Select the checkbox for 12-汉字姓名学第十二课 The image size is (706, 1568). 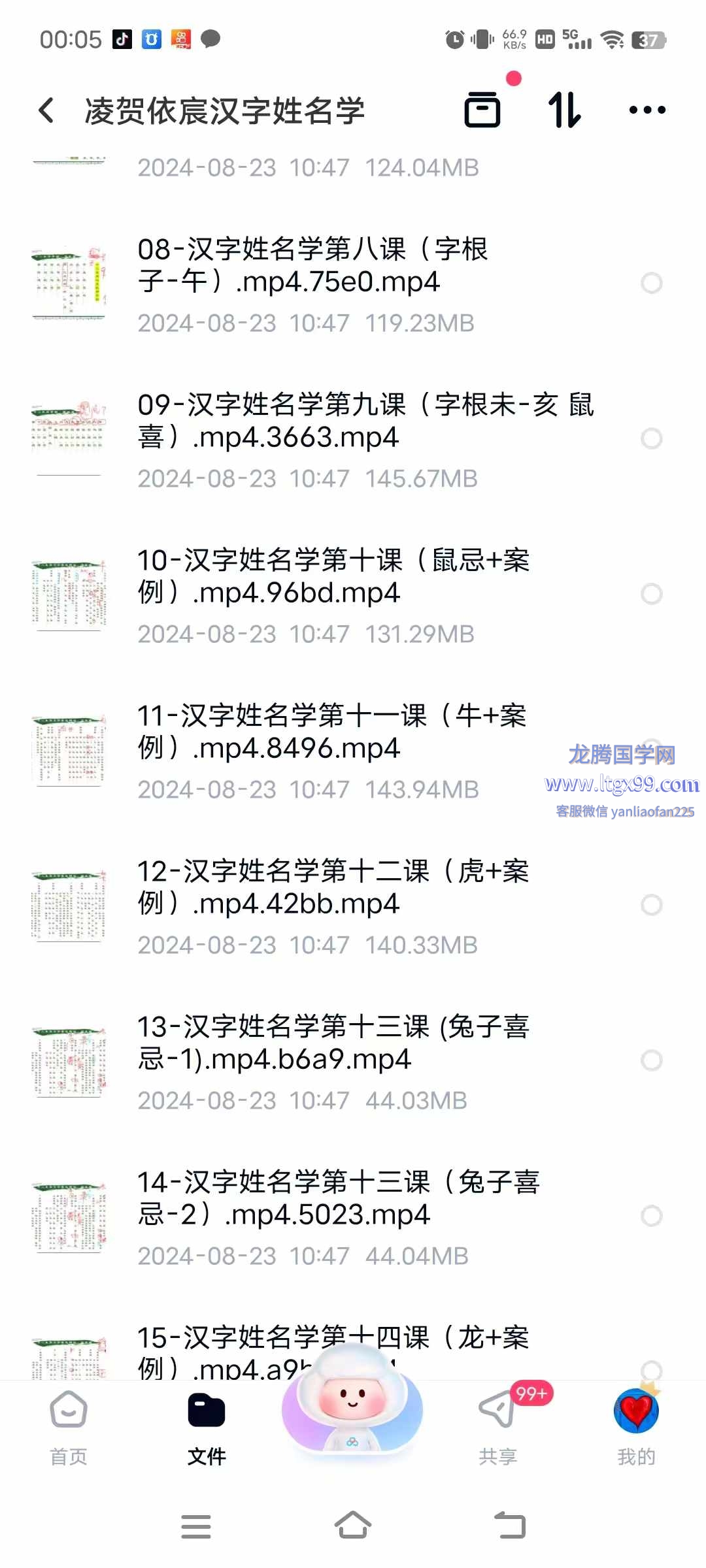651,905
